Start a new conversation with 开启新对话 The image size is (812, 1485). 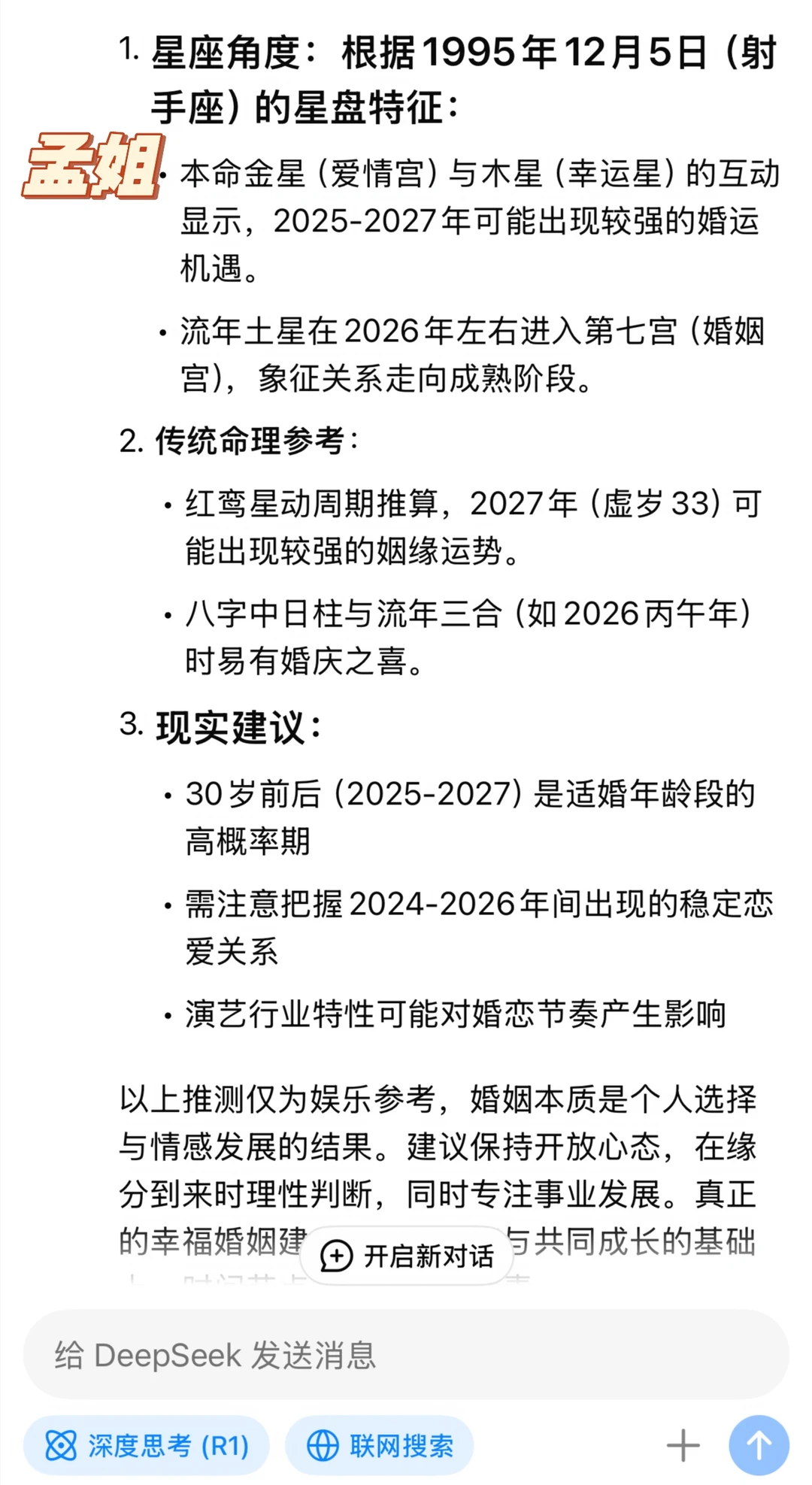[407, 1255]
